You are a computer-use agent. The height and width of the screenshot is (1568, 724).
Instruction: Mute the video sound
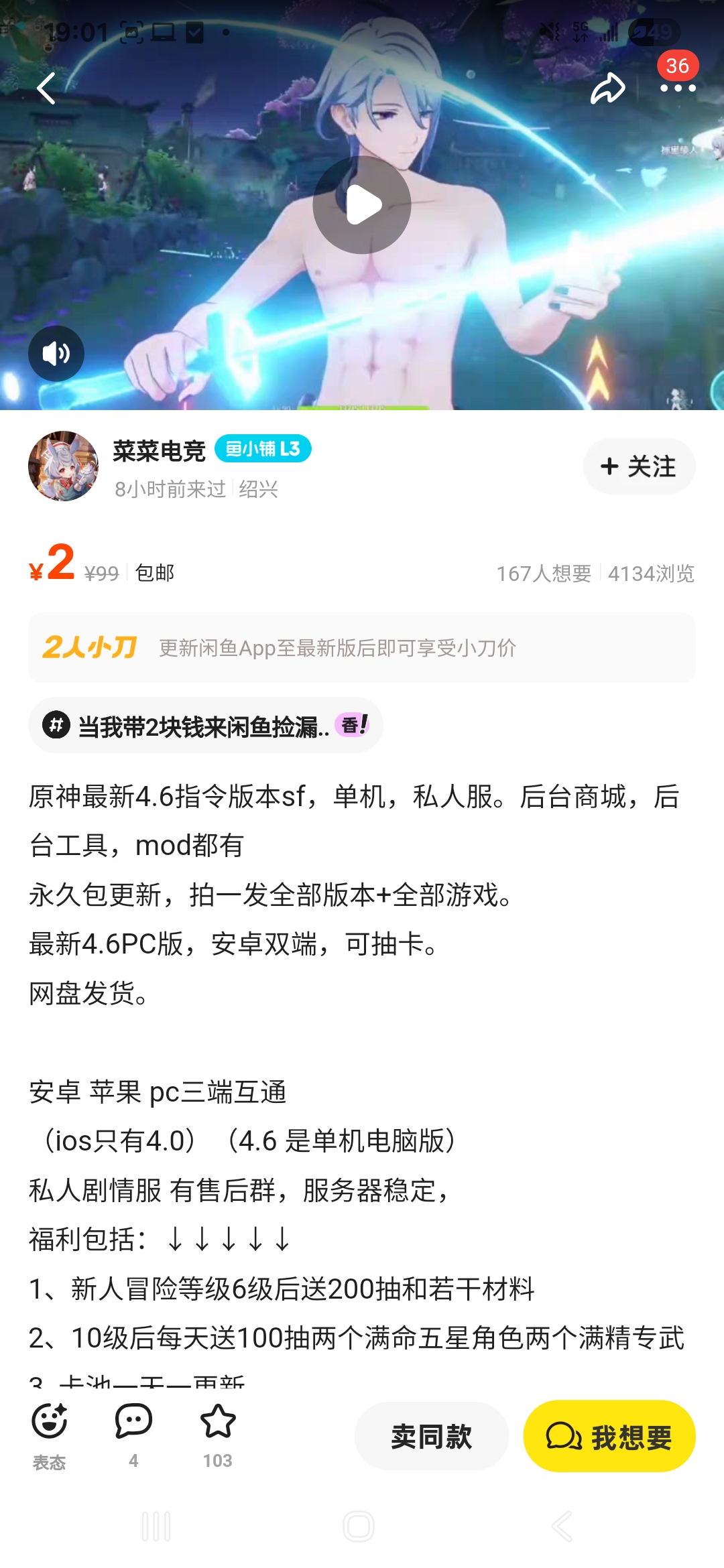56,353
